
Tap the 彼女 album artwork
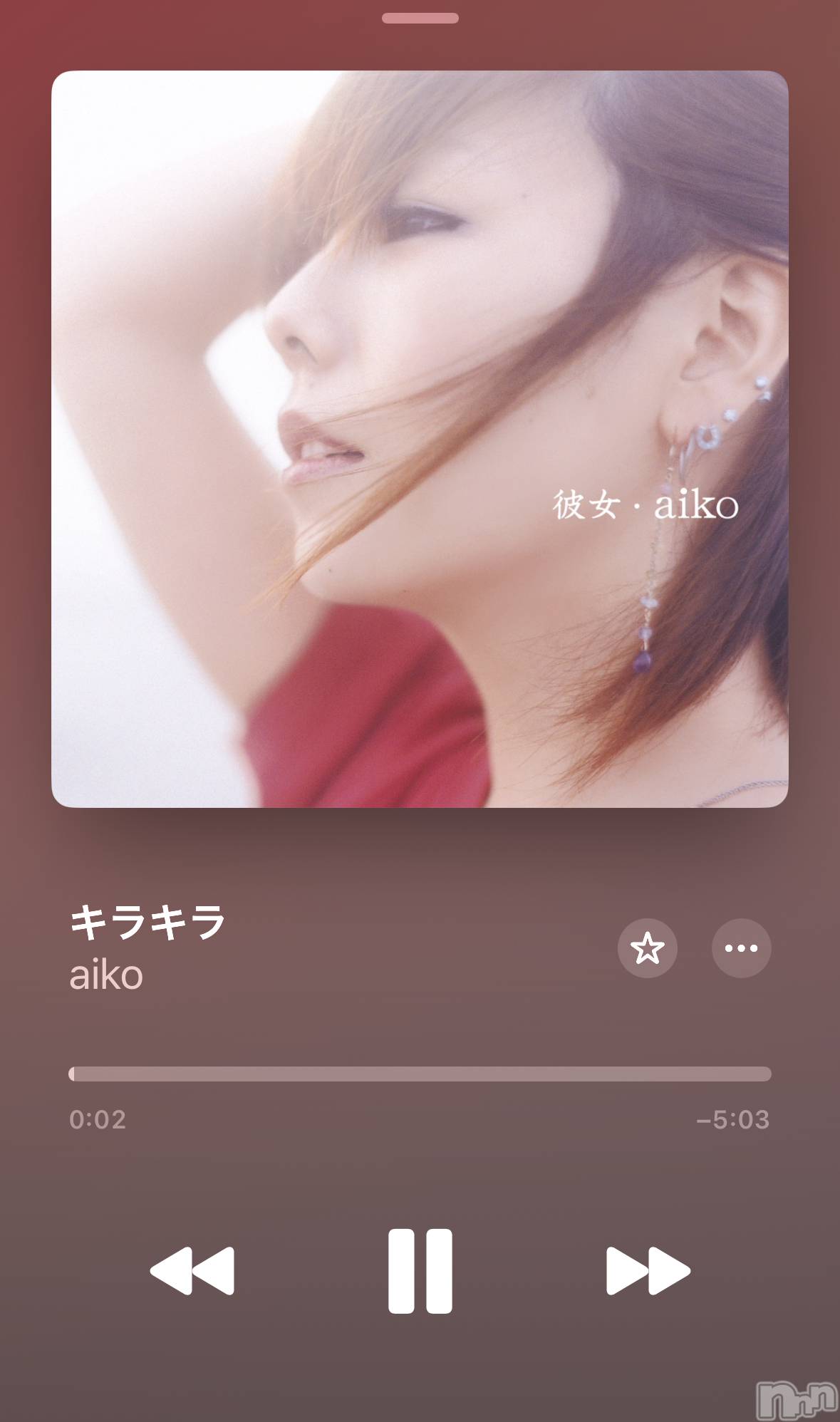420,439
